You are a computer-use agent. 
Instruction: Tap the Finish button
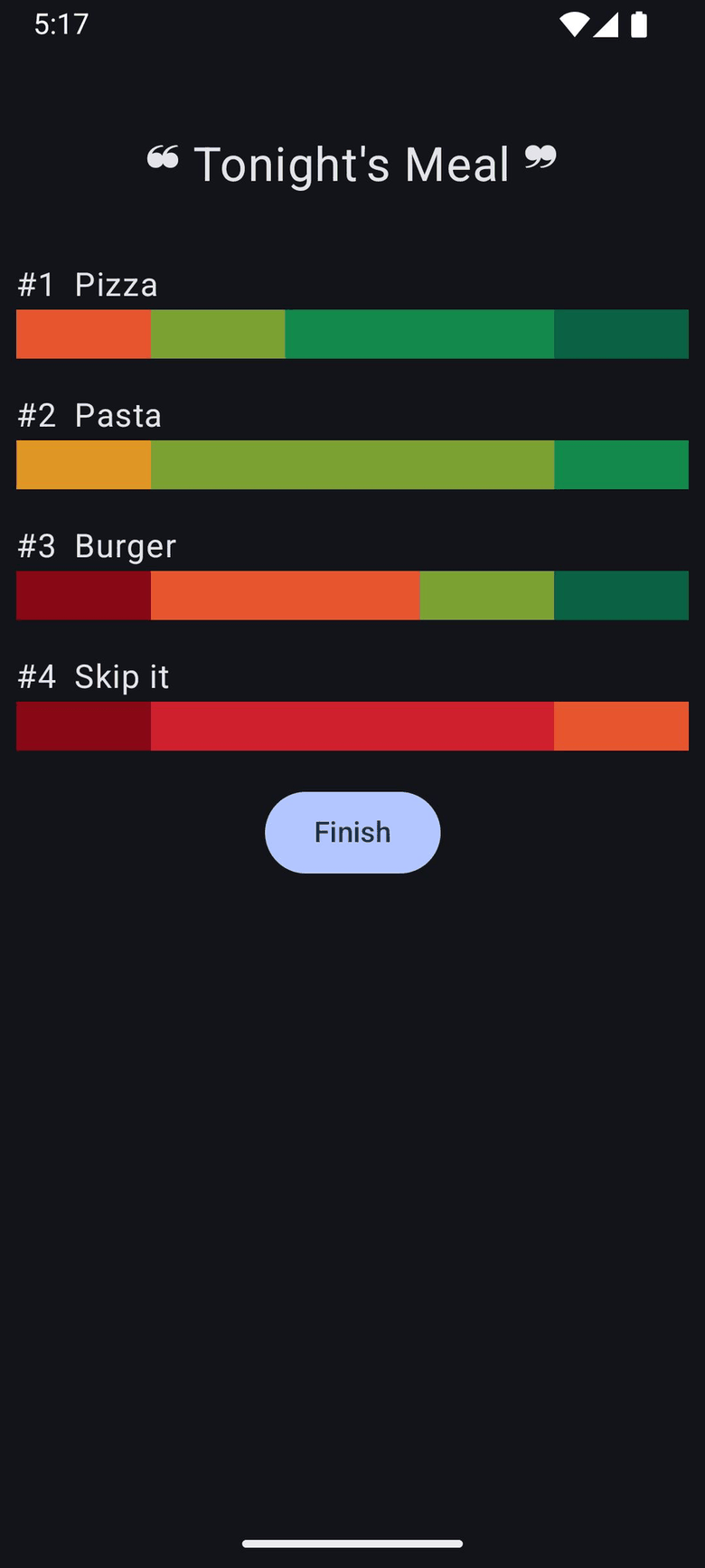pyautogui.click(x=352, y=832)
